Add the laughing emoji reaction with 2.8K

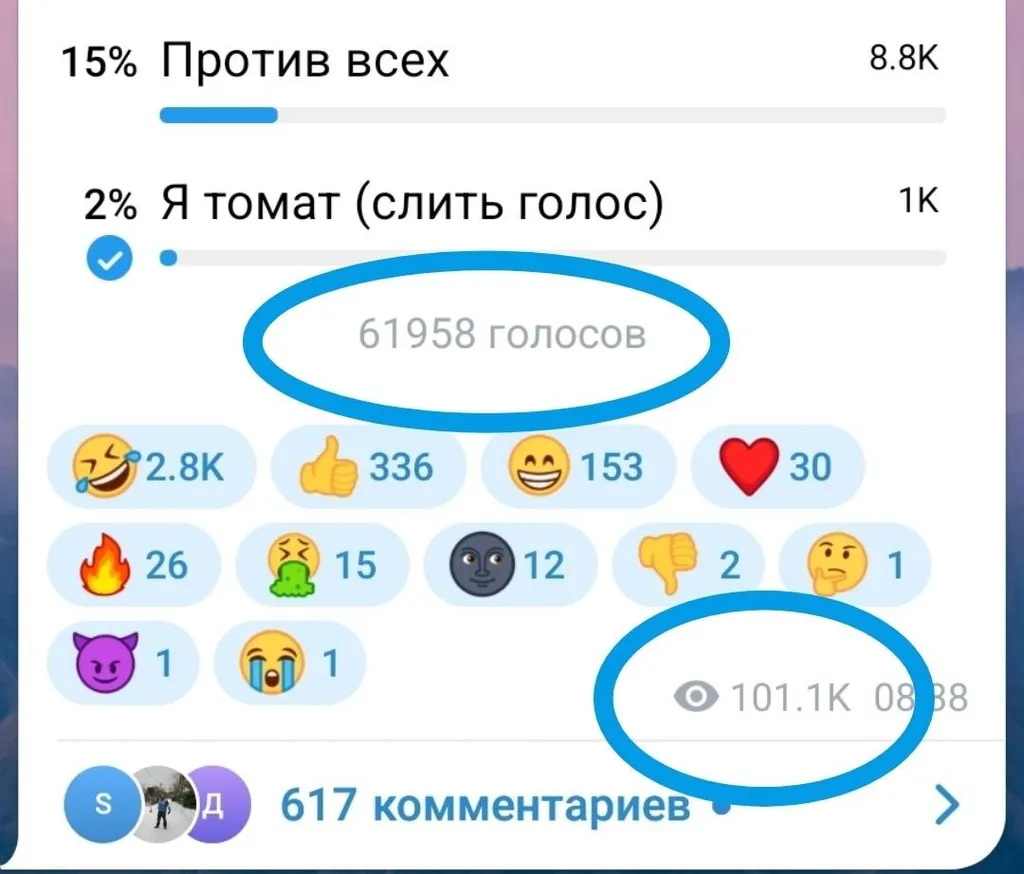click(x=150, y=467)
